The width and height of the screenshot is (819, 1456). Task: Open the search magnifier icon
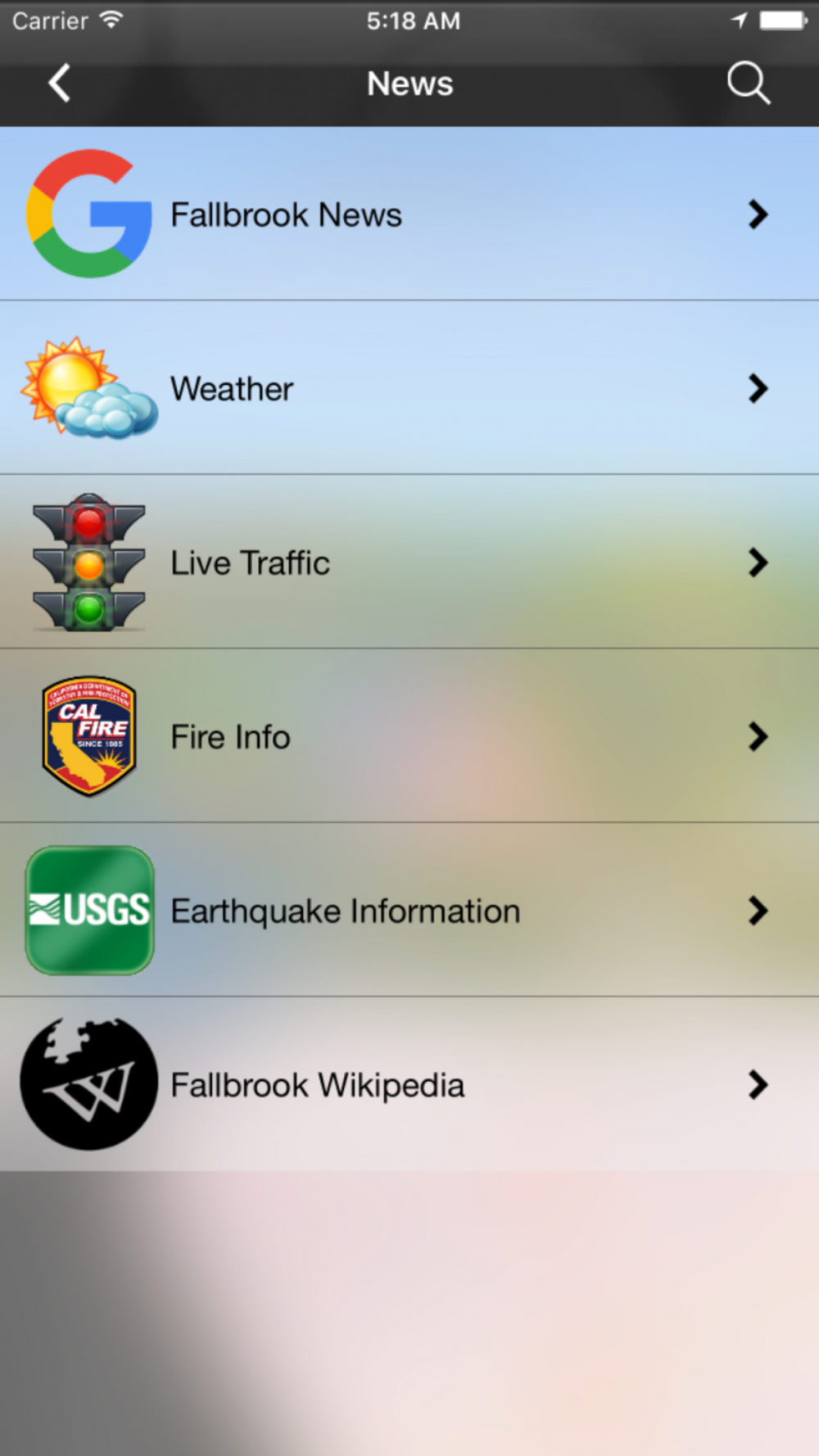(749, 84)
